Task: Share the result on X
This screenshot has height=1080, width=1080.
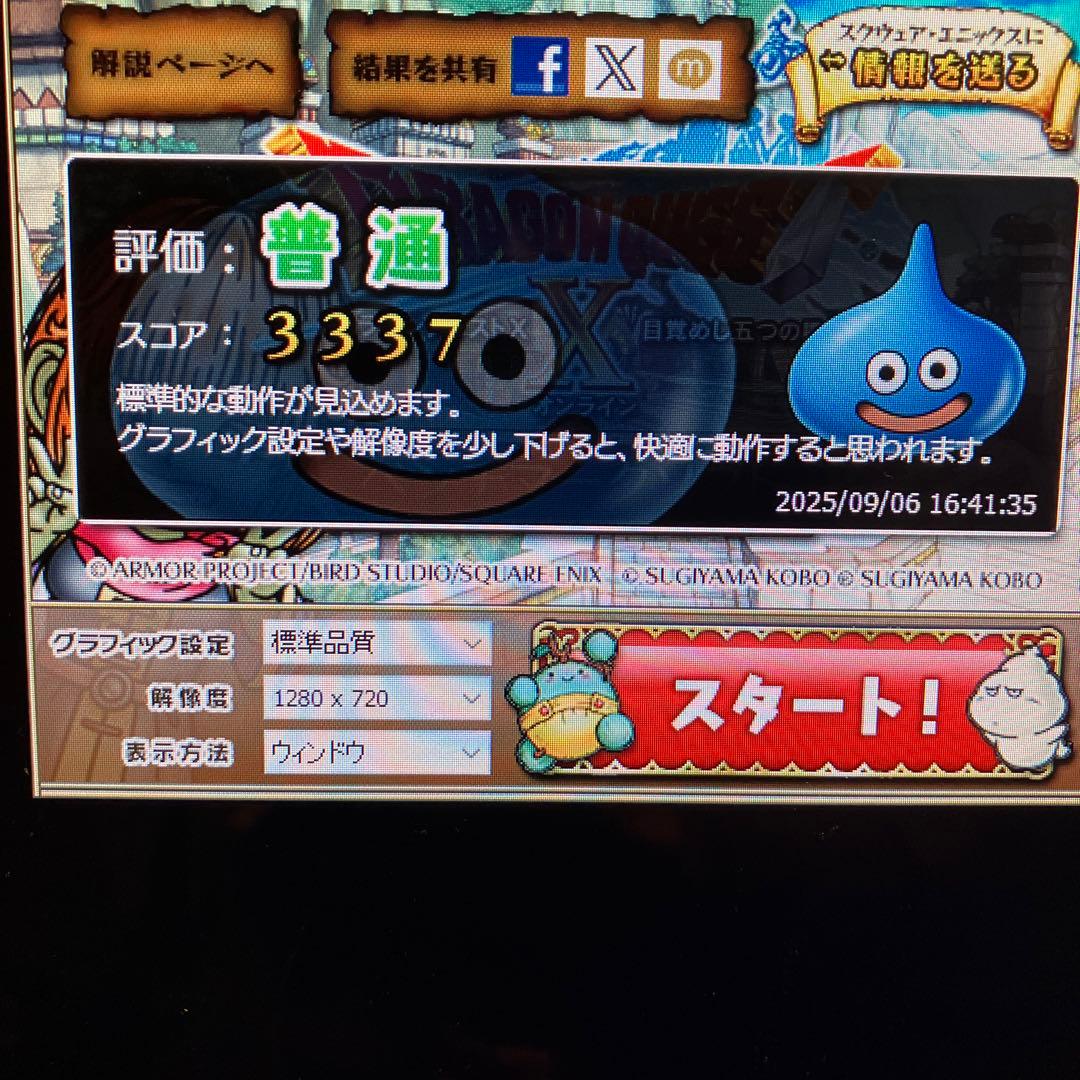Action: [x=613, y=67]
